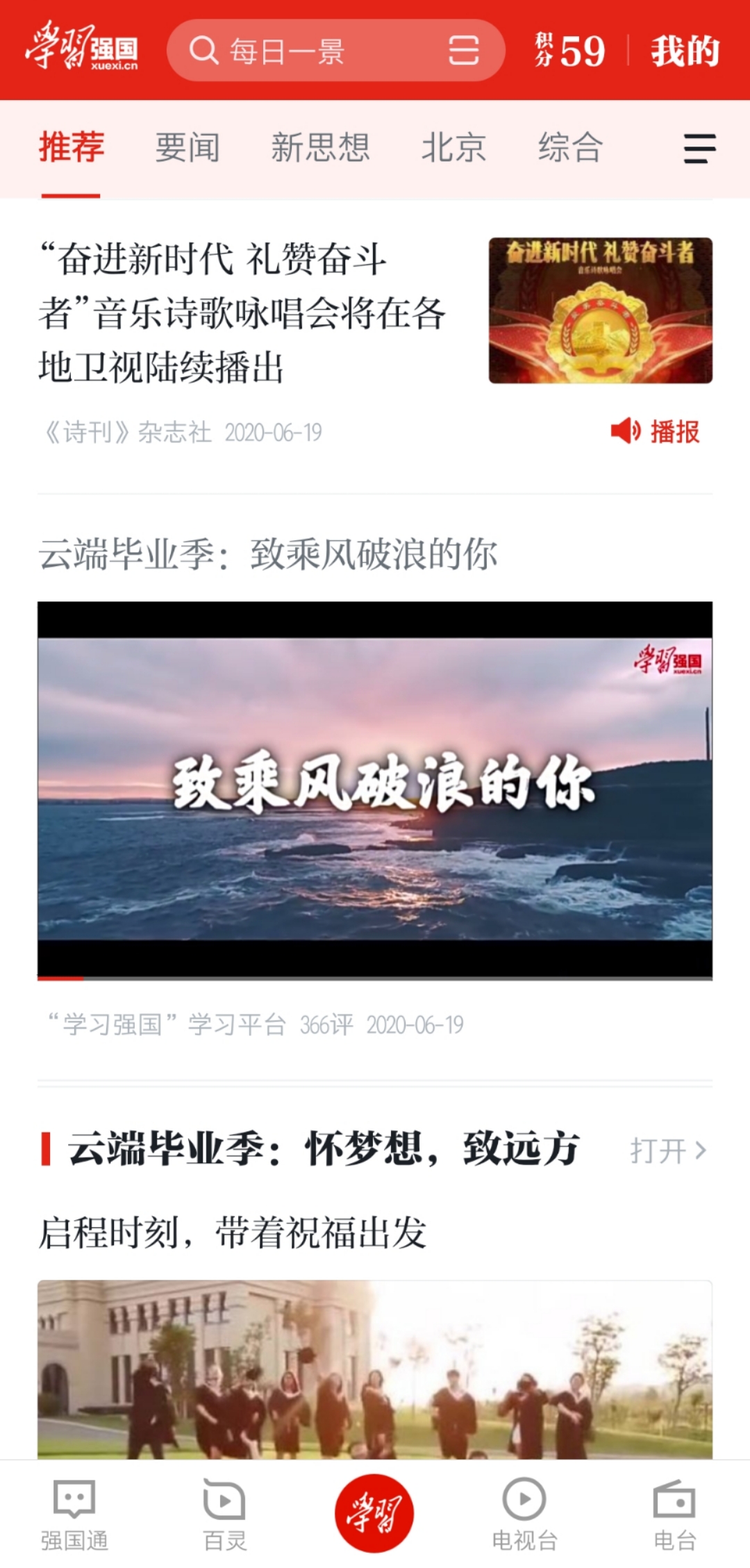750x1568 pixels.
Task: Open the 云端毕业季 topic via 打开
Action: pyautogui.click(x=668, y=1151)
